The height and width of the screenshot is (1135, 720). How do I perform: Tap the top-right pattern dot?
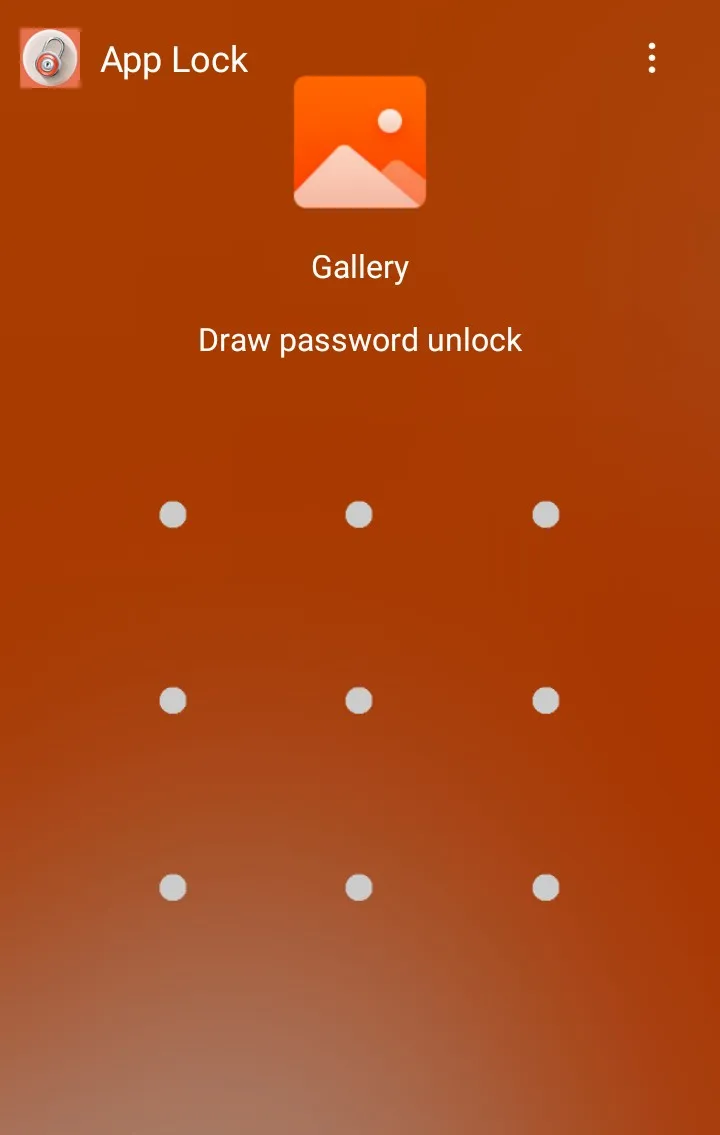[x=545, y=514]
